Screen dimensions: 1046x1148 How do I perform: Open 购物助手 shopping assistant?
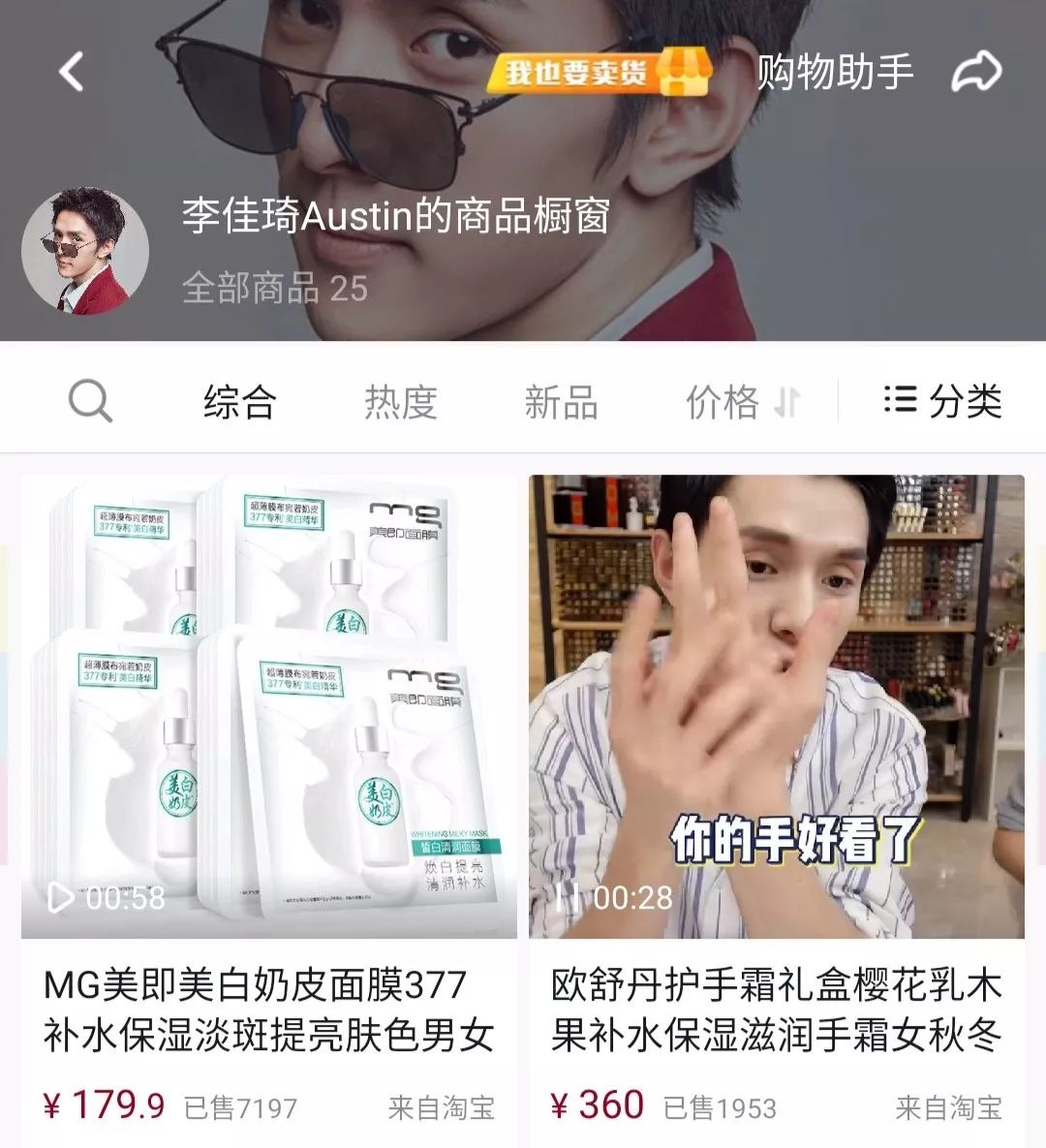[834, 73]
